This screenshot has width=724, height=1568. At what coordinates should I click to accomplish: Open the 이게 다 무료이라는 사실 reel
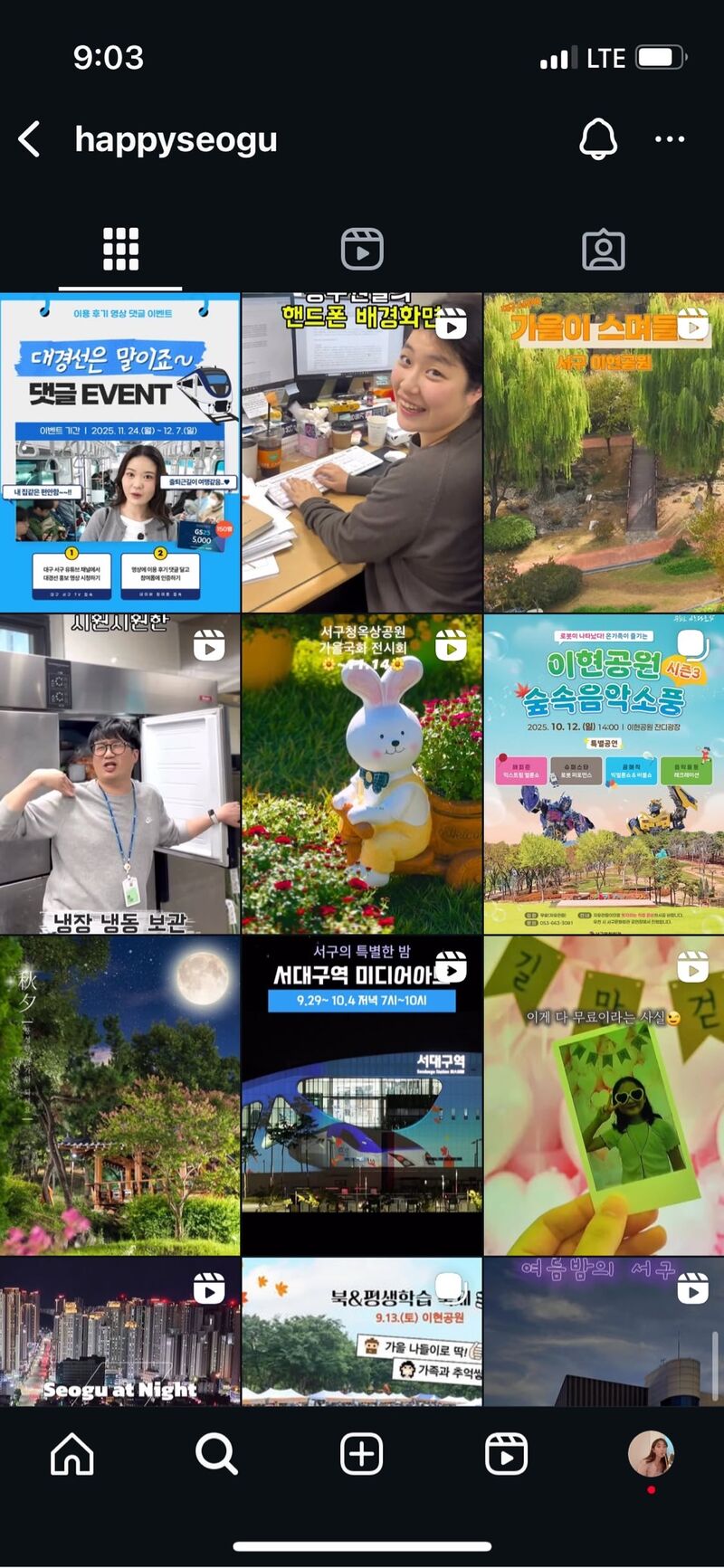[x=604, y=1095]
